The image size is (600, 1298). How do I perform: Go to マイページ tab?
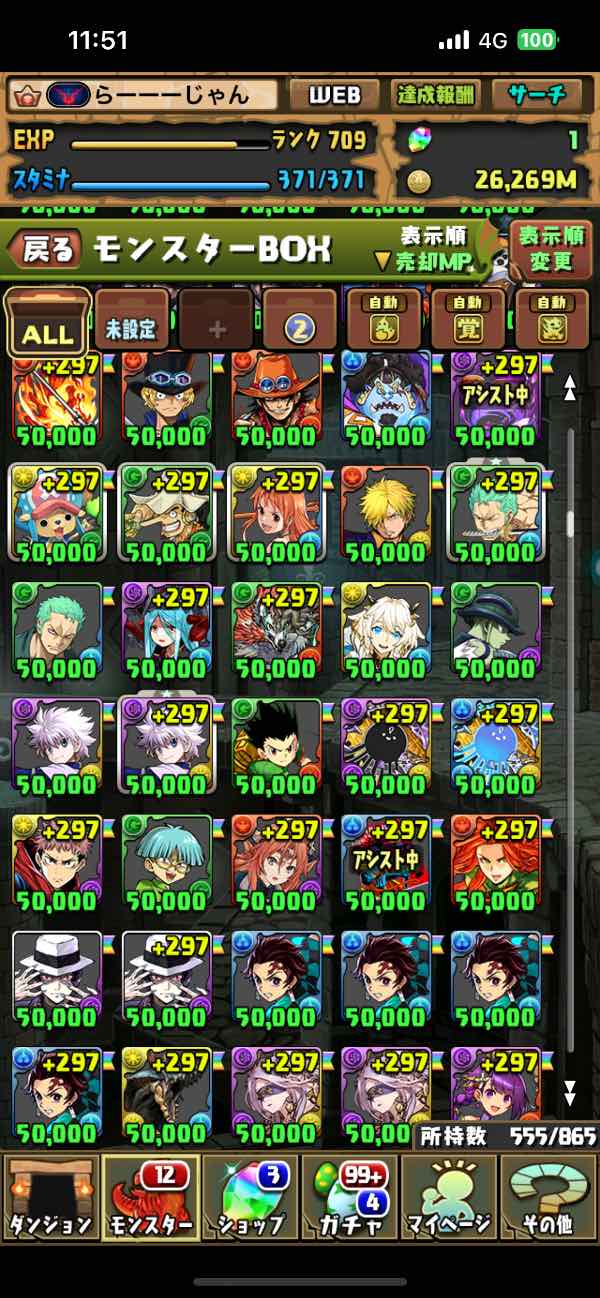click(x=448, y=1196)
